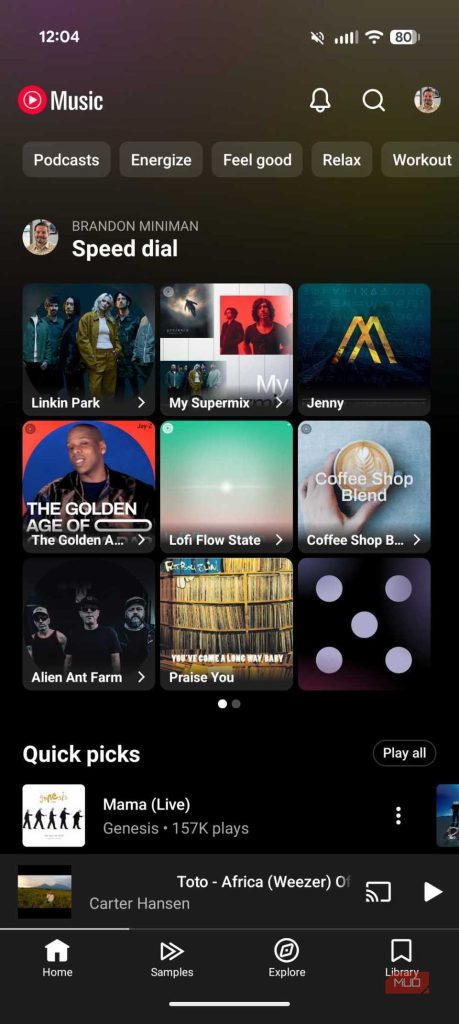The height and width of the screenshot is (1024, 459).
Task: Open My Supermix
Action: [227, 349]
